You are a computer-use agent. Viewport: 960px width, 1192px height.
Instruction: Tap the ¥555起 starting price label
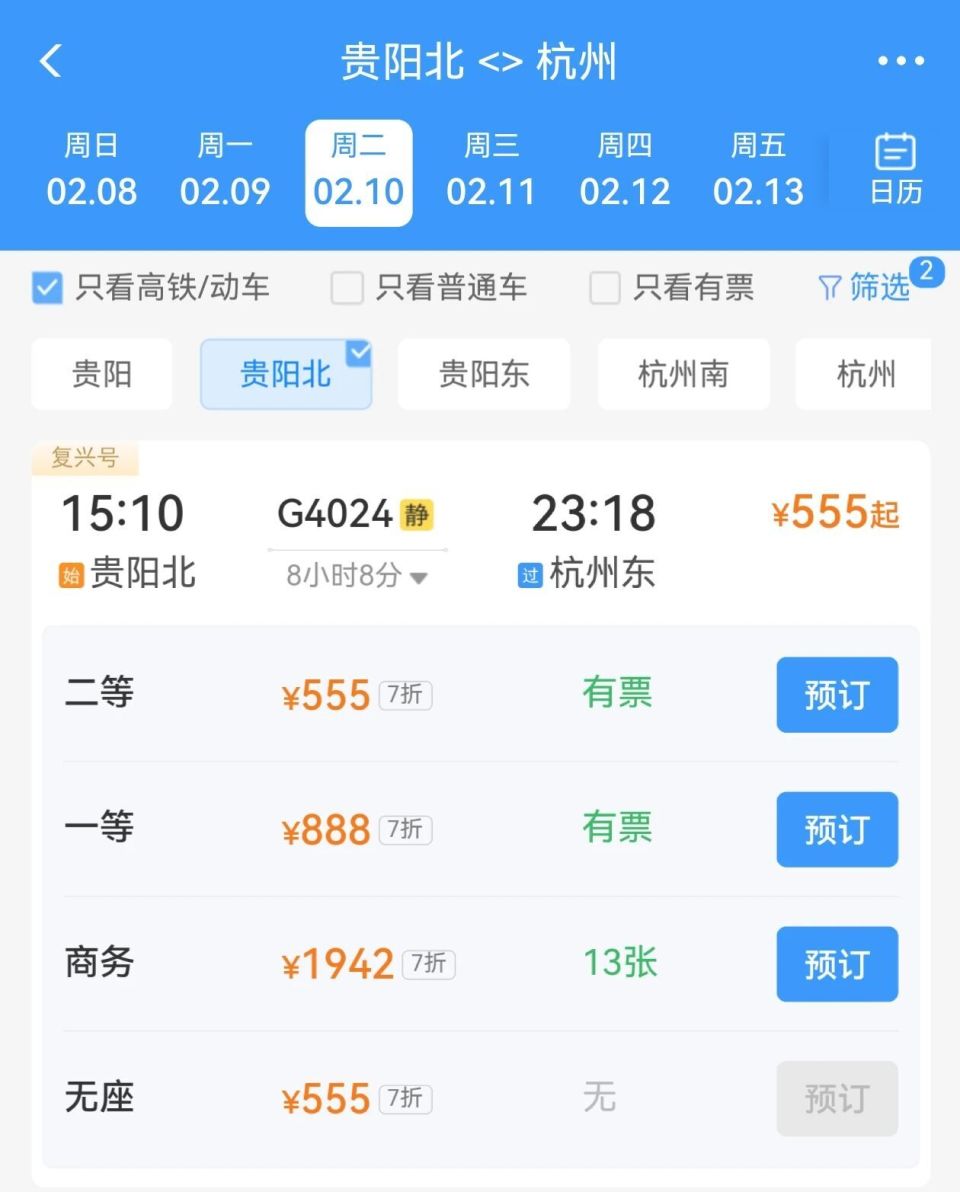(x=834, y=512)
